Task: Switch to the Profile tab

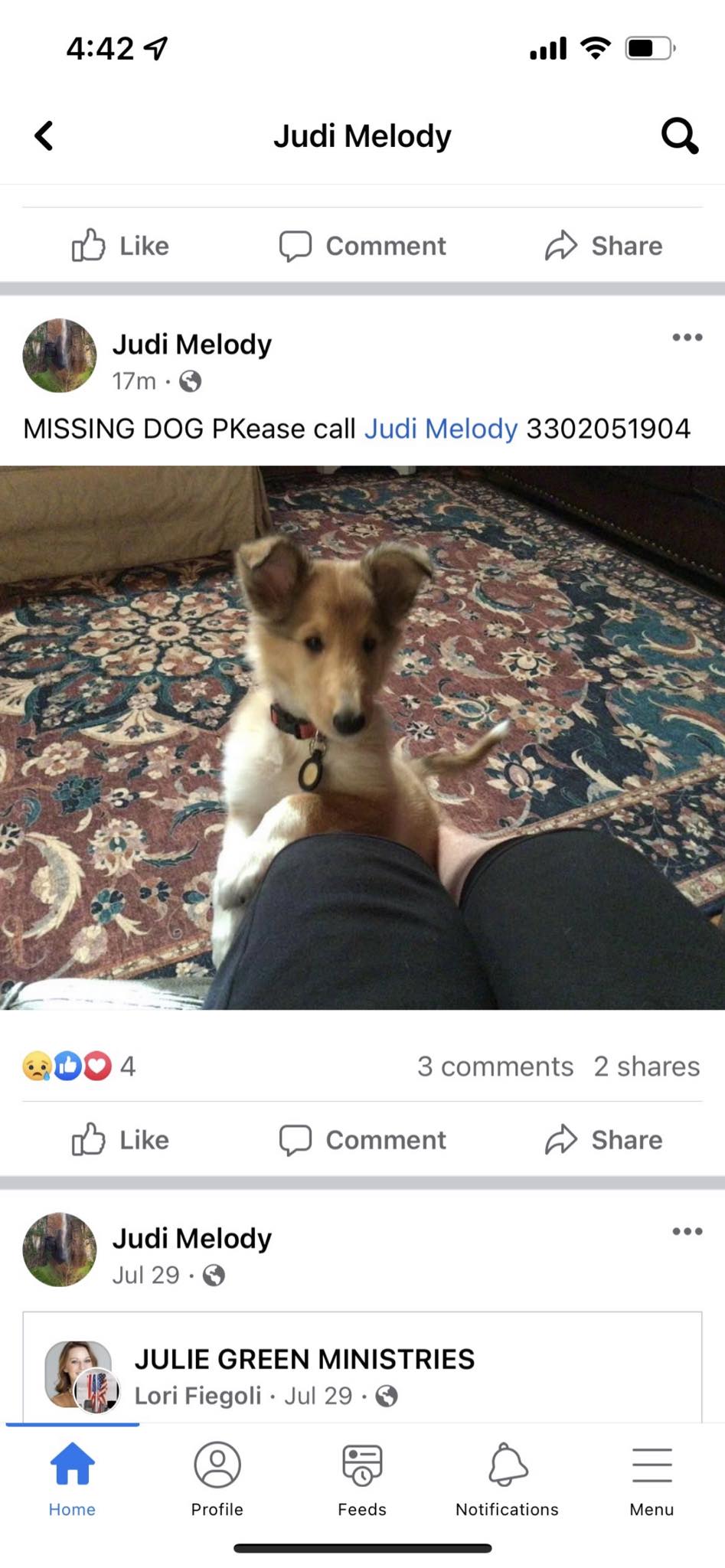Action: pyautogui.click(x=217, y=1478)
